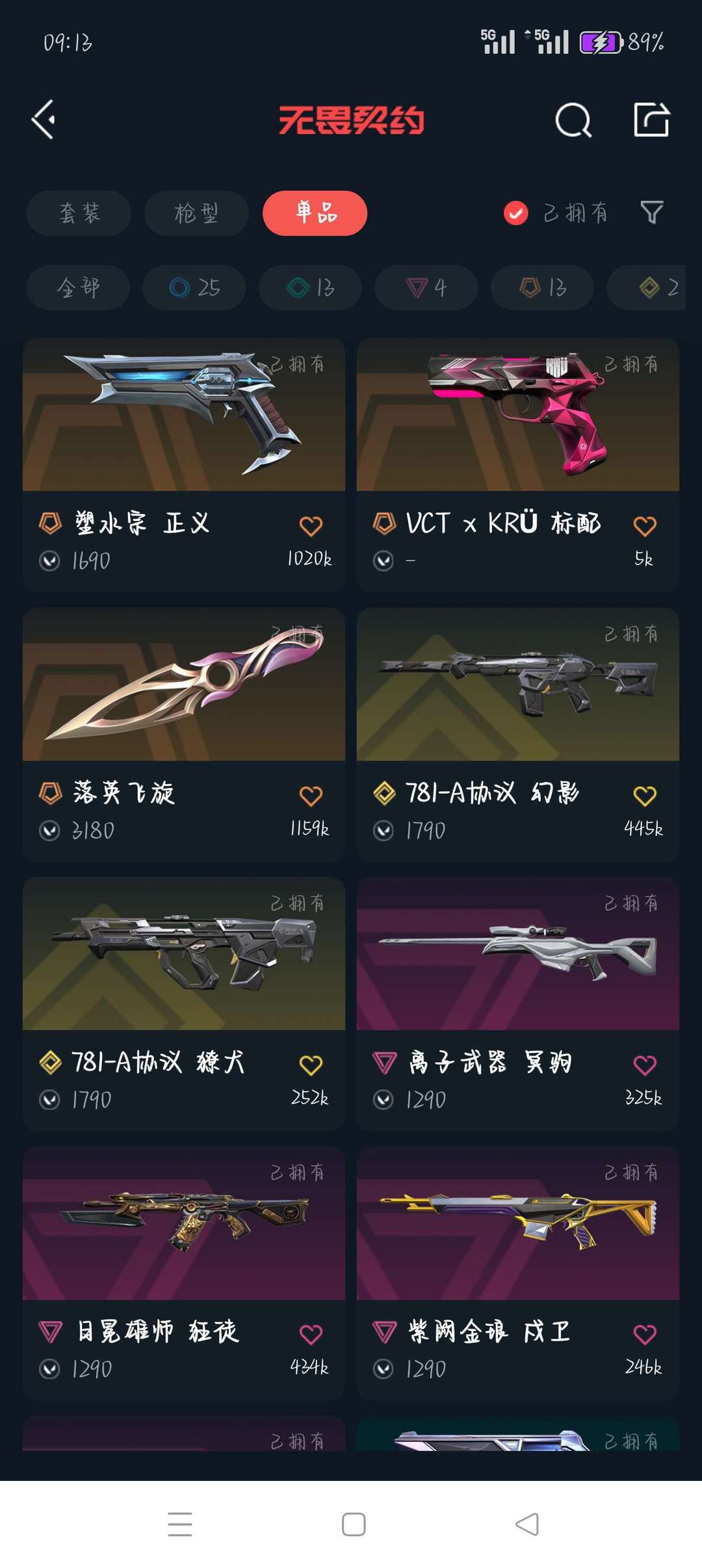Select the 单品 tab
This screenshot has width=702, height=1568.
click(314, 213)
